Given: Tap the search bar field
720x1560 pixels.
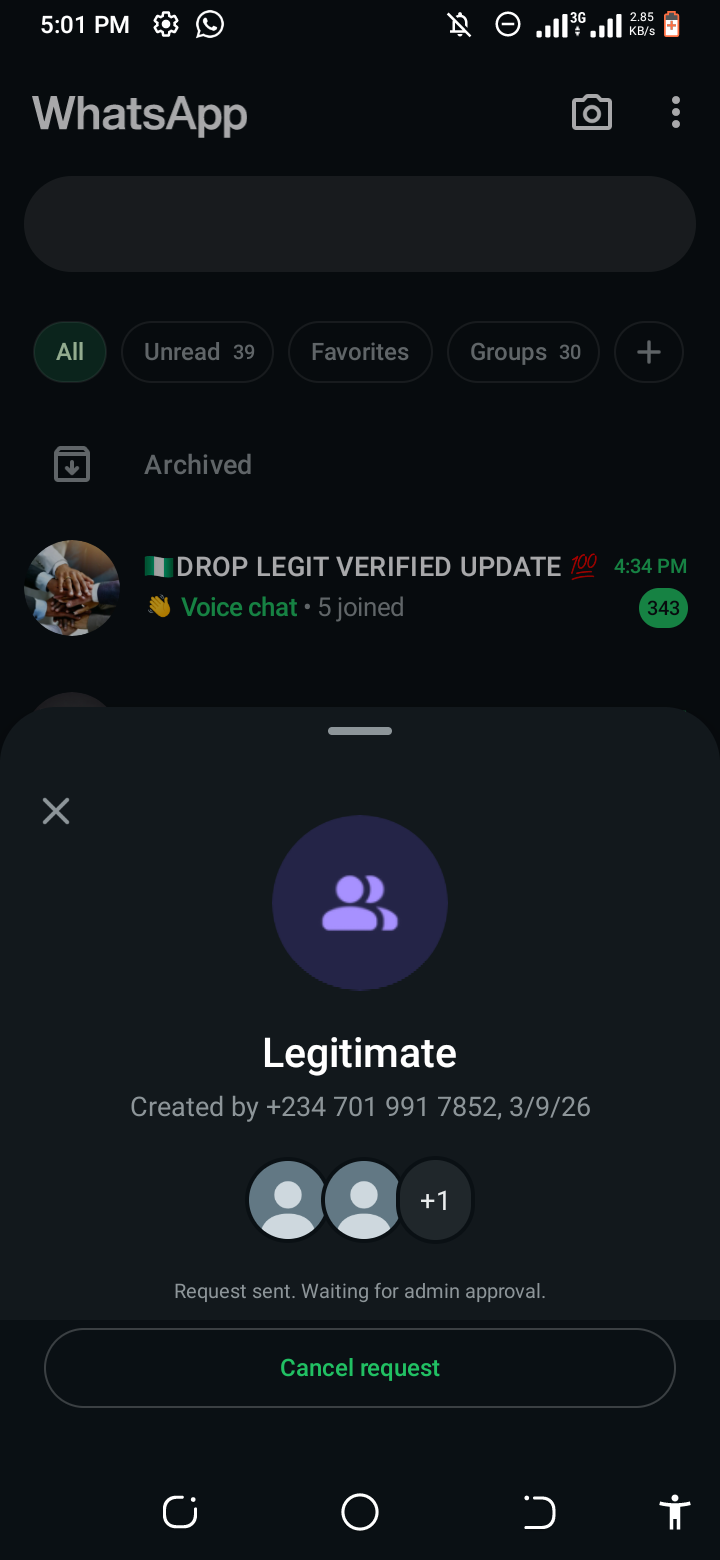Looking at the screenshot, I should (x=360, y=224).
